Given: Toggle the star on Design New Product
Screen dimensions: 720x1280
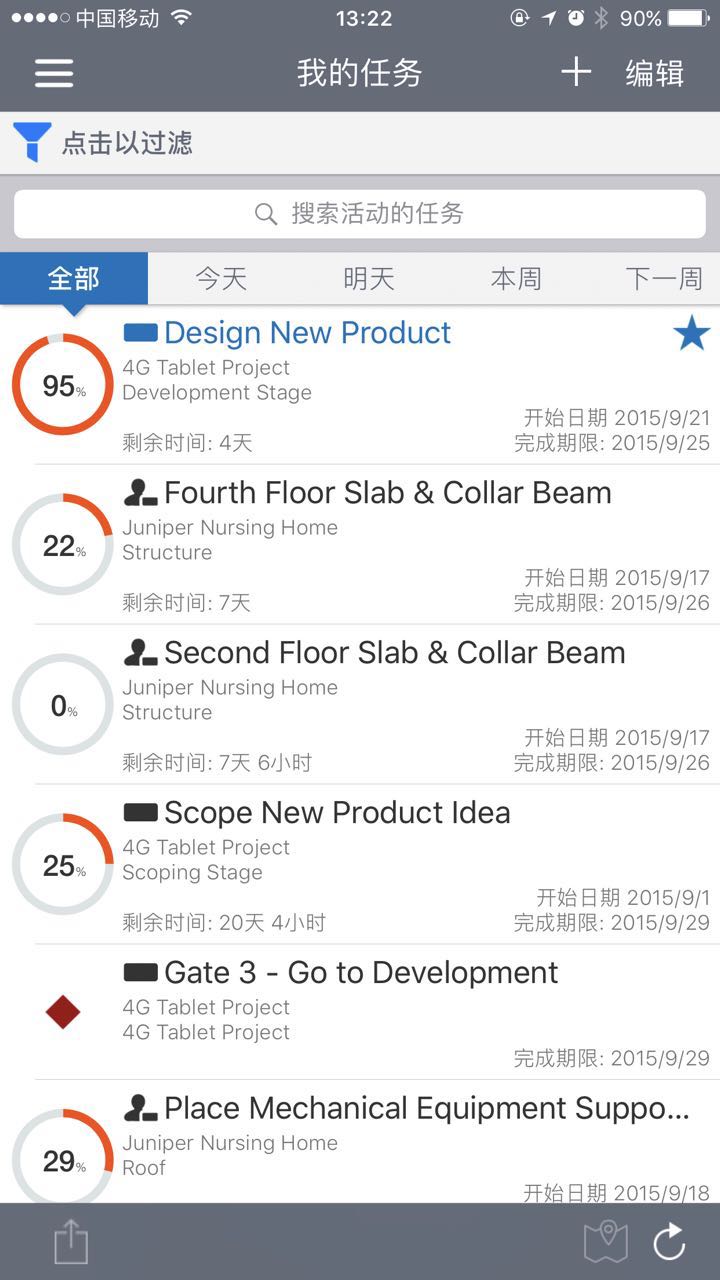Looking at the screenshot, I should point(691,334).
